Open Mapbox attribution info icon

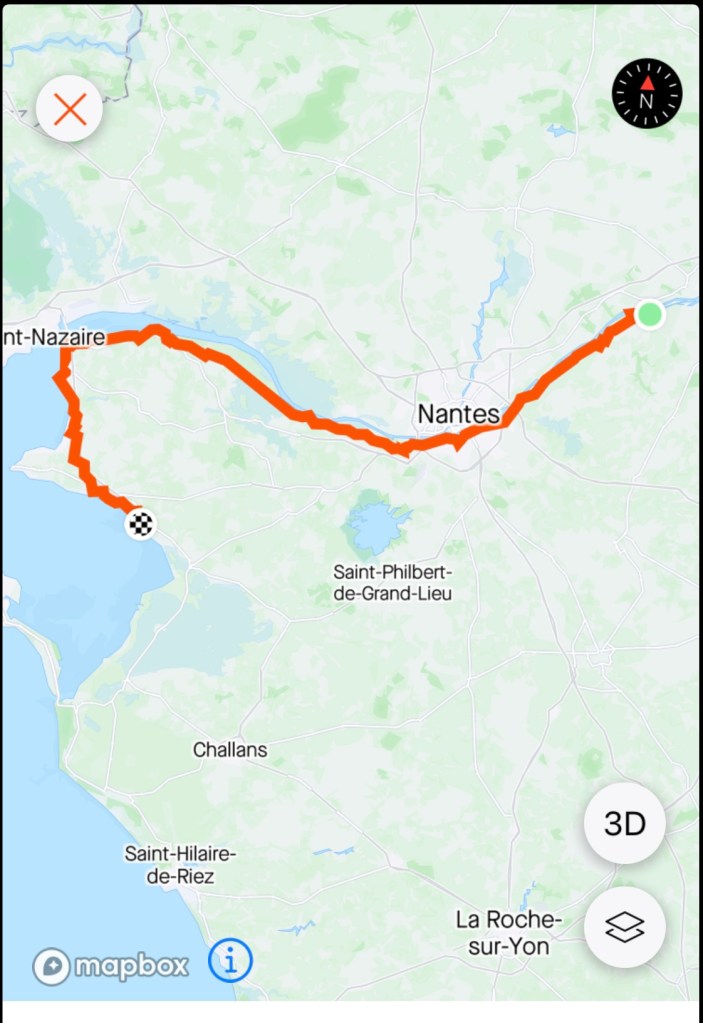pyautogui.click(x=230, y=963)
